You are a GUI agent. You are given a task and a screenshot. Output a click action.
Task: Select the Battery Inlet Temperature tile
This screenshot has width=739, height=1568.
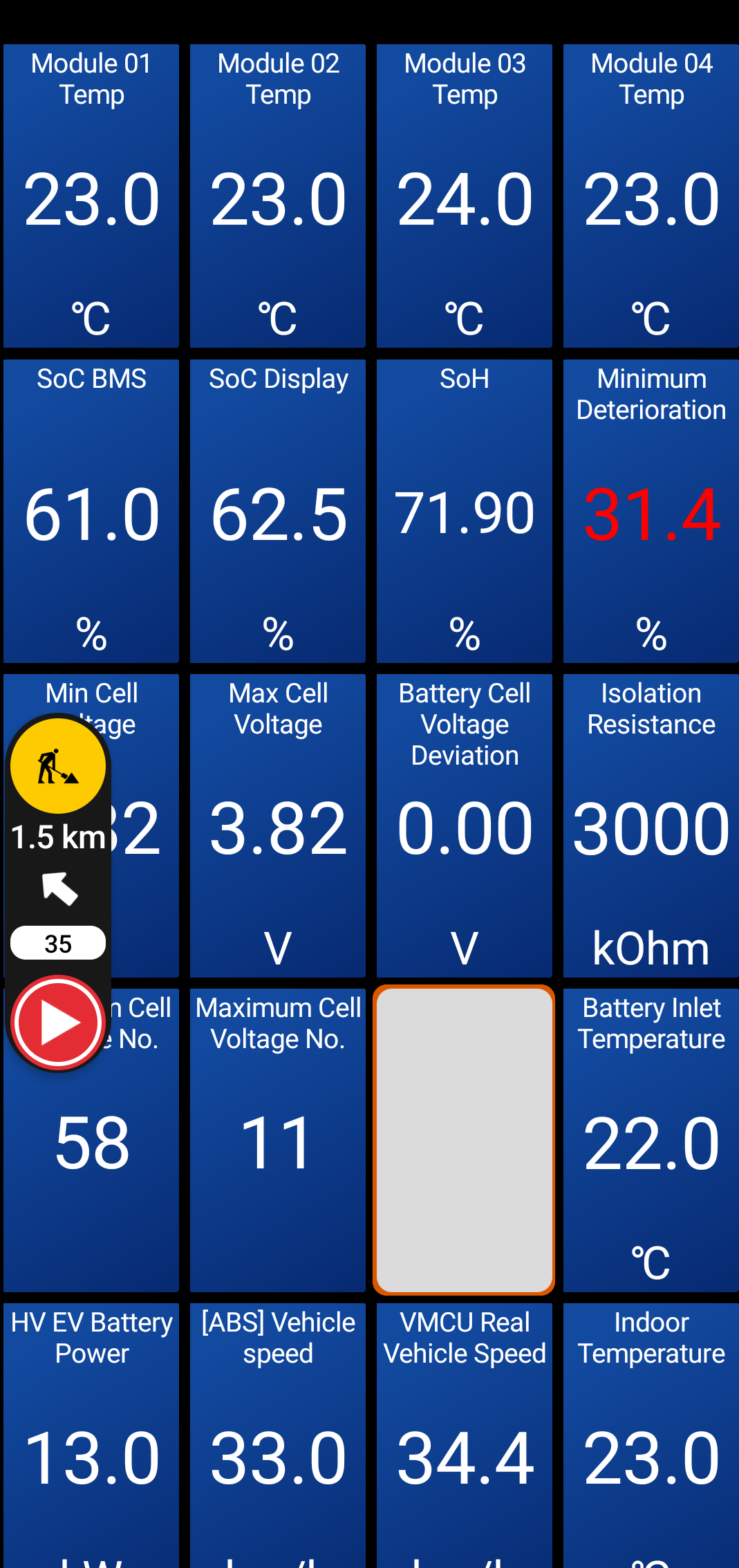(651, 1140)
